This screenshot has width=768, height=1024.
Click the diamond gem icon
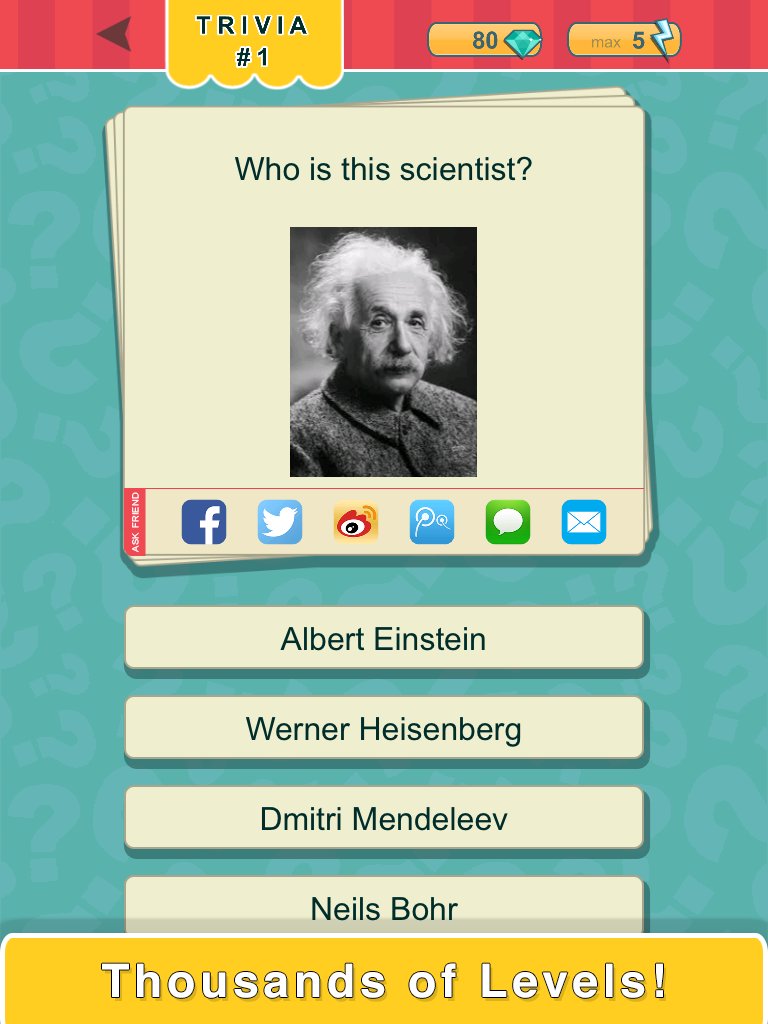click(525, 41)
